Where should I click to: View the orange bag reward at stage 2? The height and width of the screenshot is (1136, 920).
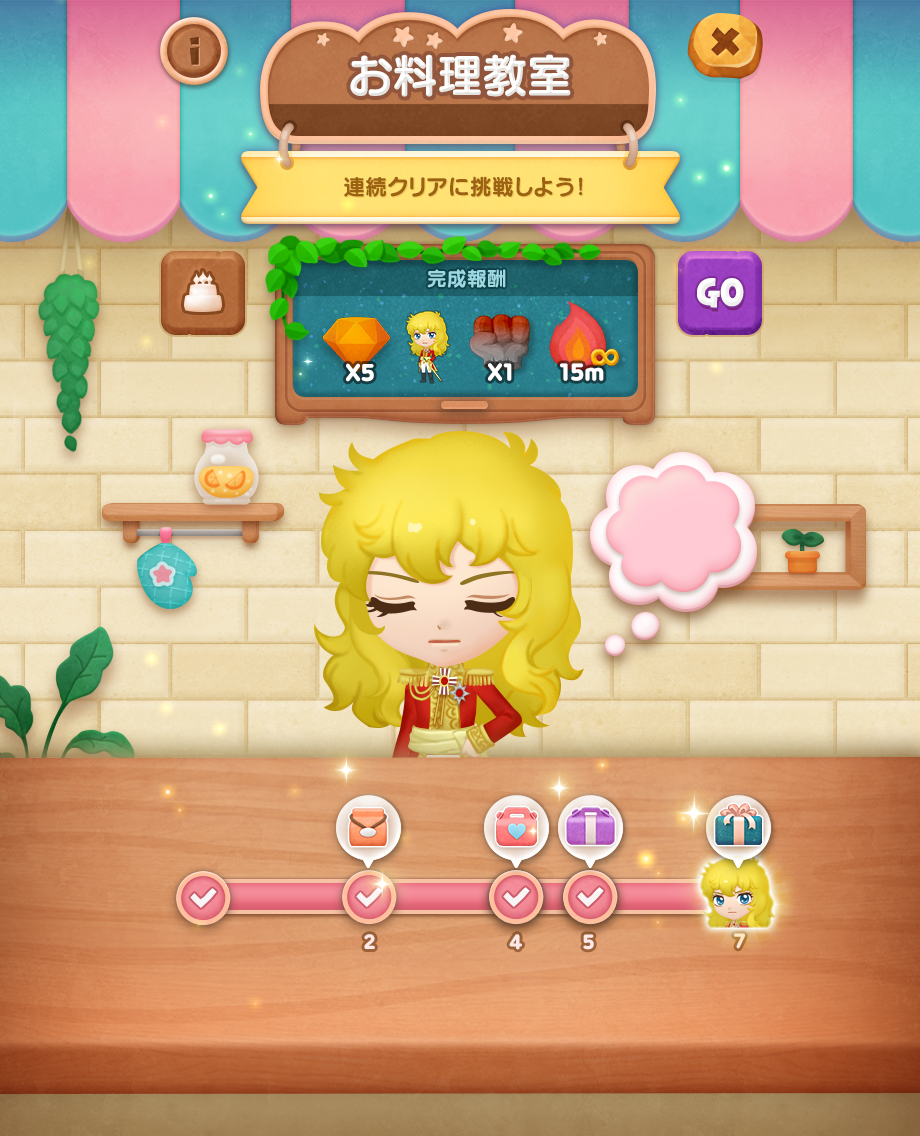(368, 827)
